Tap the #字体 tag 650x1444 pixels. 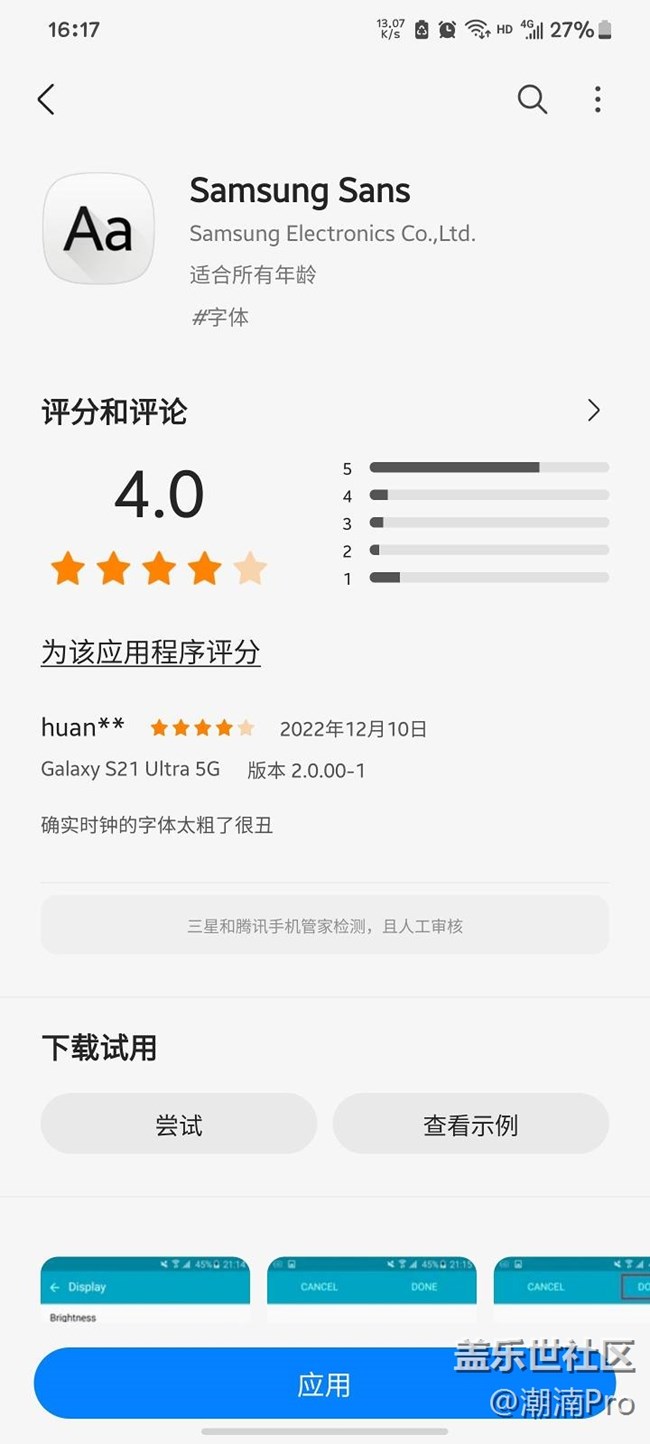click(219, 317)
